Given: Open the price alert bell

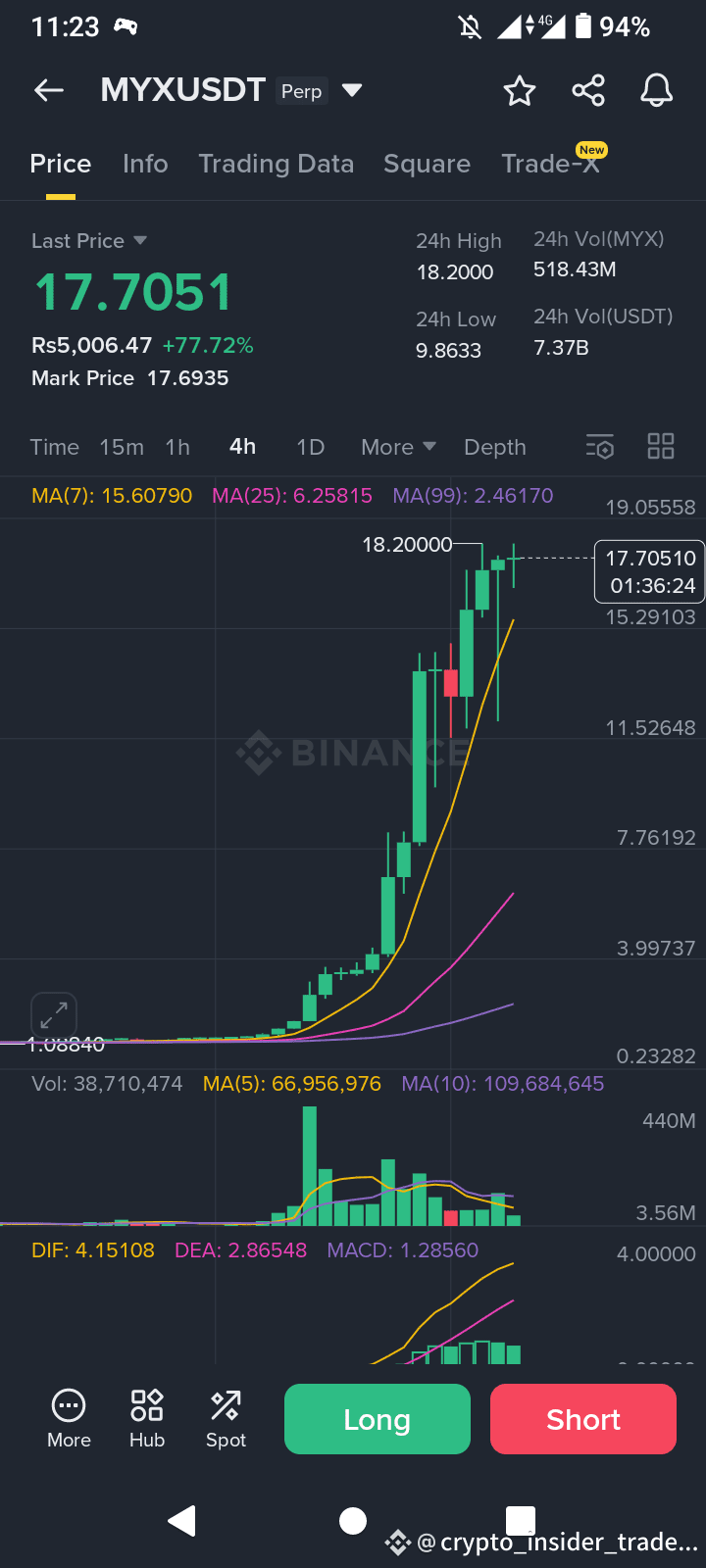Looking at the screenshot, I should pyautogui.click(x=656, y=91).
